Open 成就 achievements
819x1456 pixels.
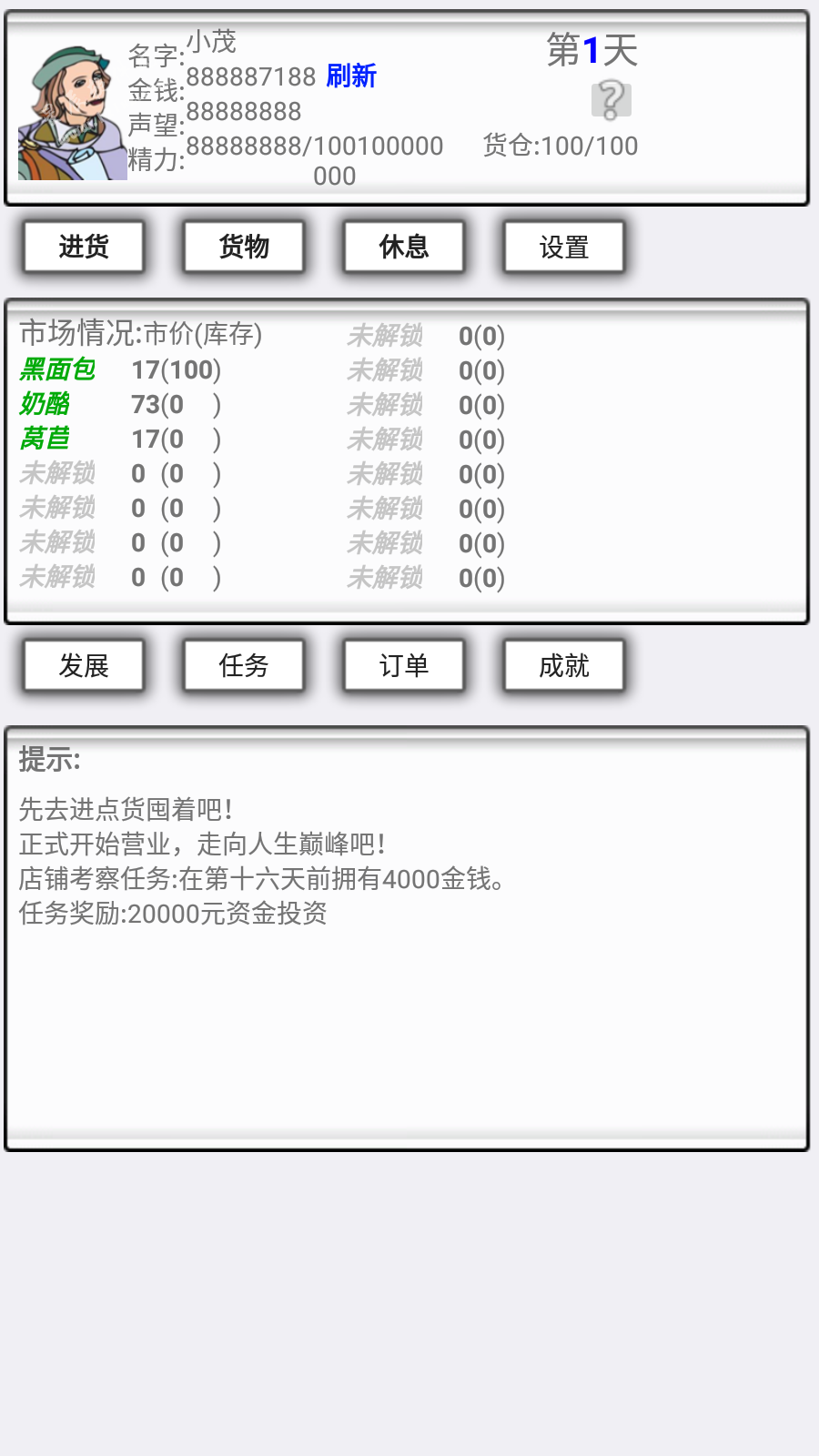tap(564, 666)
